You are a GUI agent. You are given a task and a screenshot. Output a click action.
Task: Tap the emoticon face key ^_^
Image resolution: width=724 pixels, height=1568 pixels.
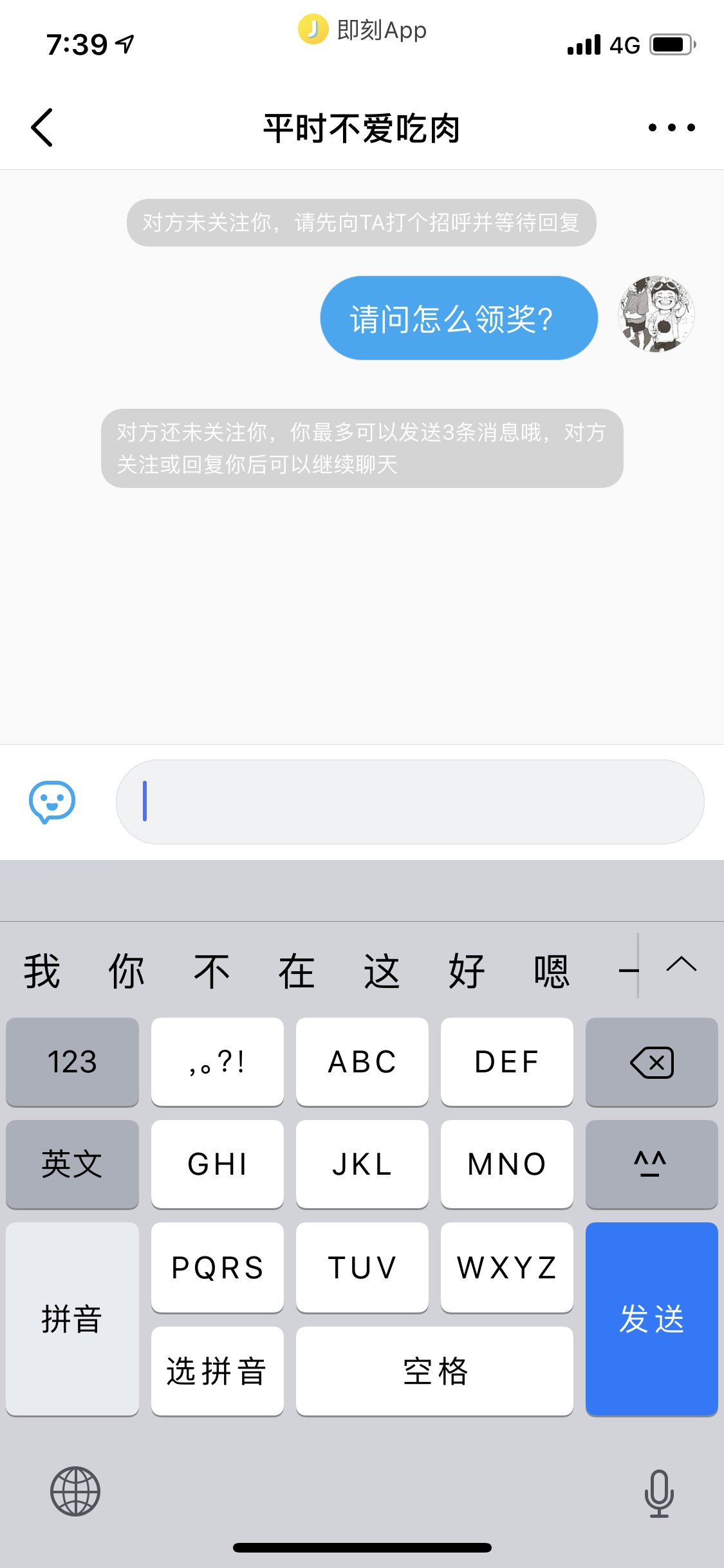tap(651, 1164)
